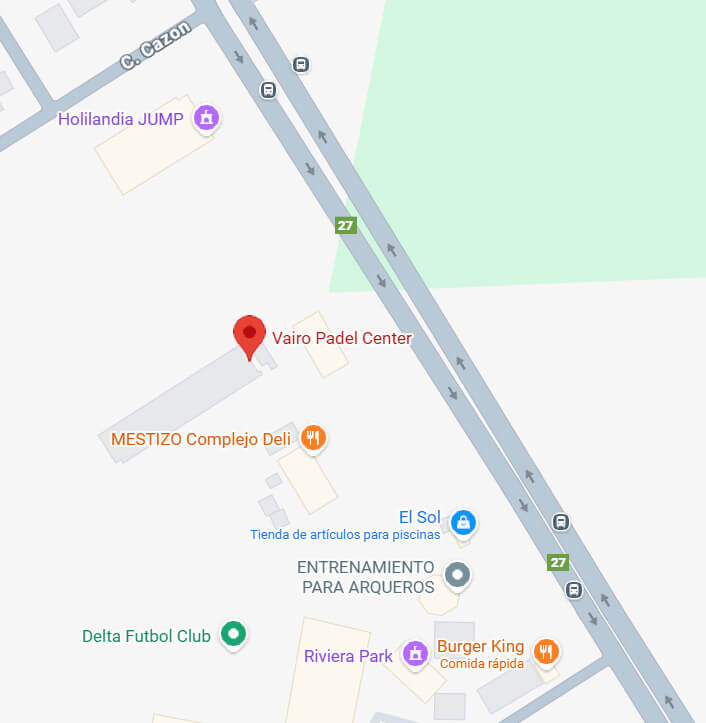
Task: Select MESTIZO Complejo Deli restaurant marker
Action: [x=314, y=437]
